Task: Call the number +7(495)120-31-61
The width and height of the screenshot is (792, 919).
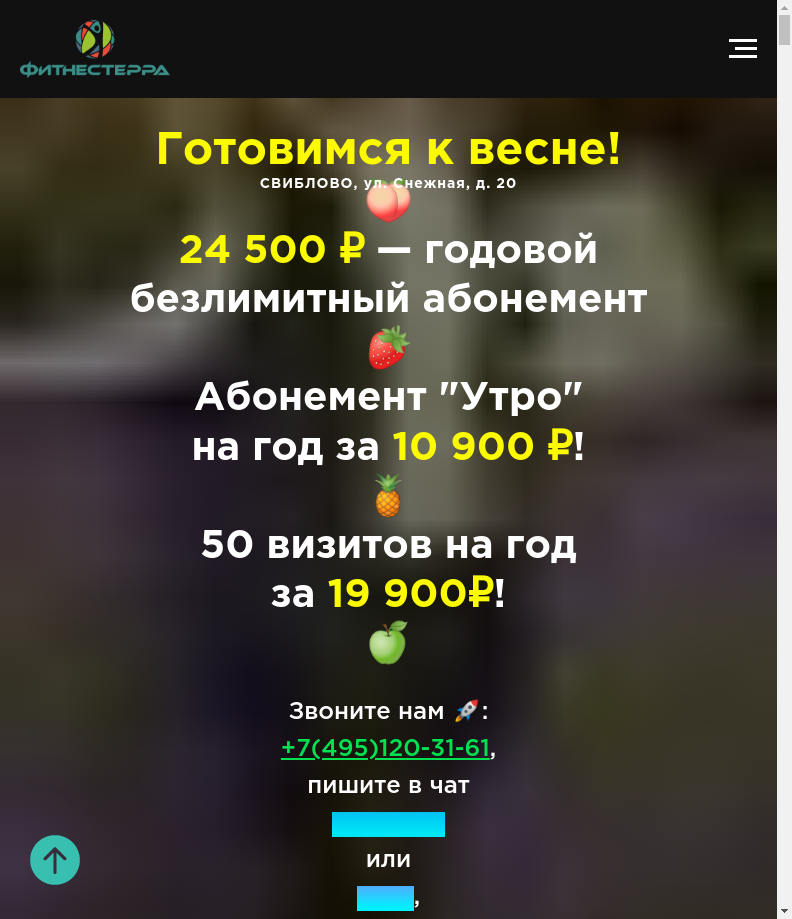Action: [385, 748]
